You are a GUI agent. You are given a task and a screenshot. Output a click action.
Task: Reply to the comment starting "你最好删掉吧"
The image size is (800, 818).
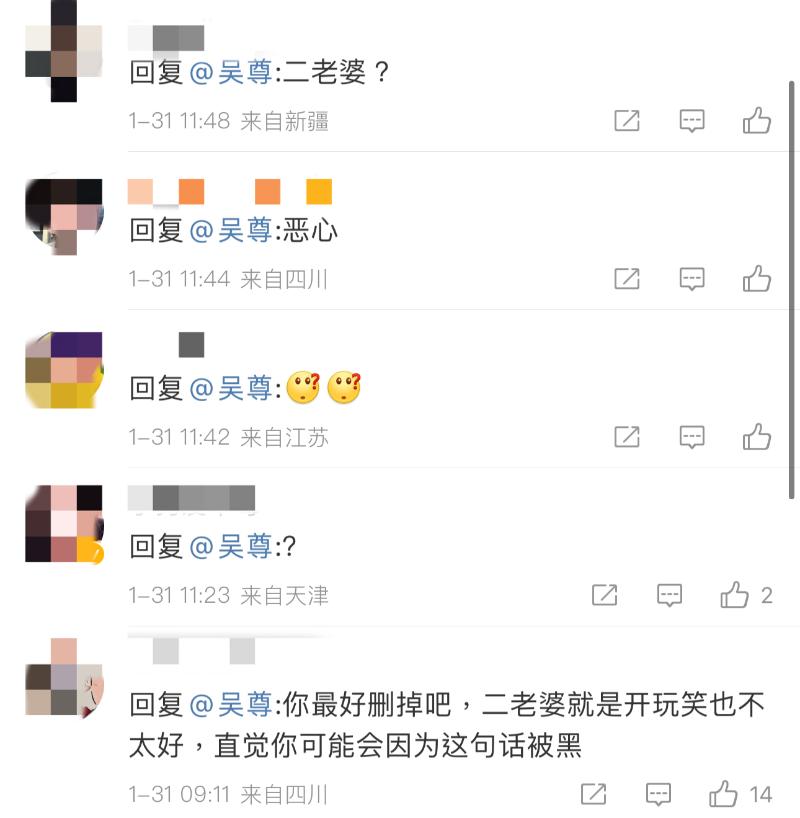click(658, 794)
